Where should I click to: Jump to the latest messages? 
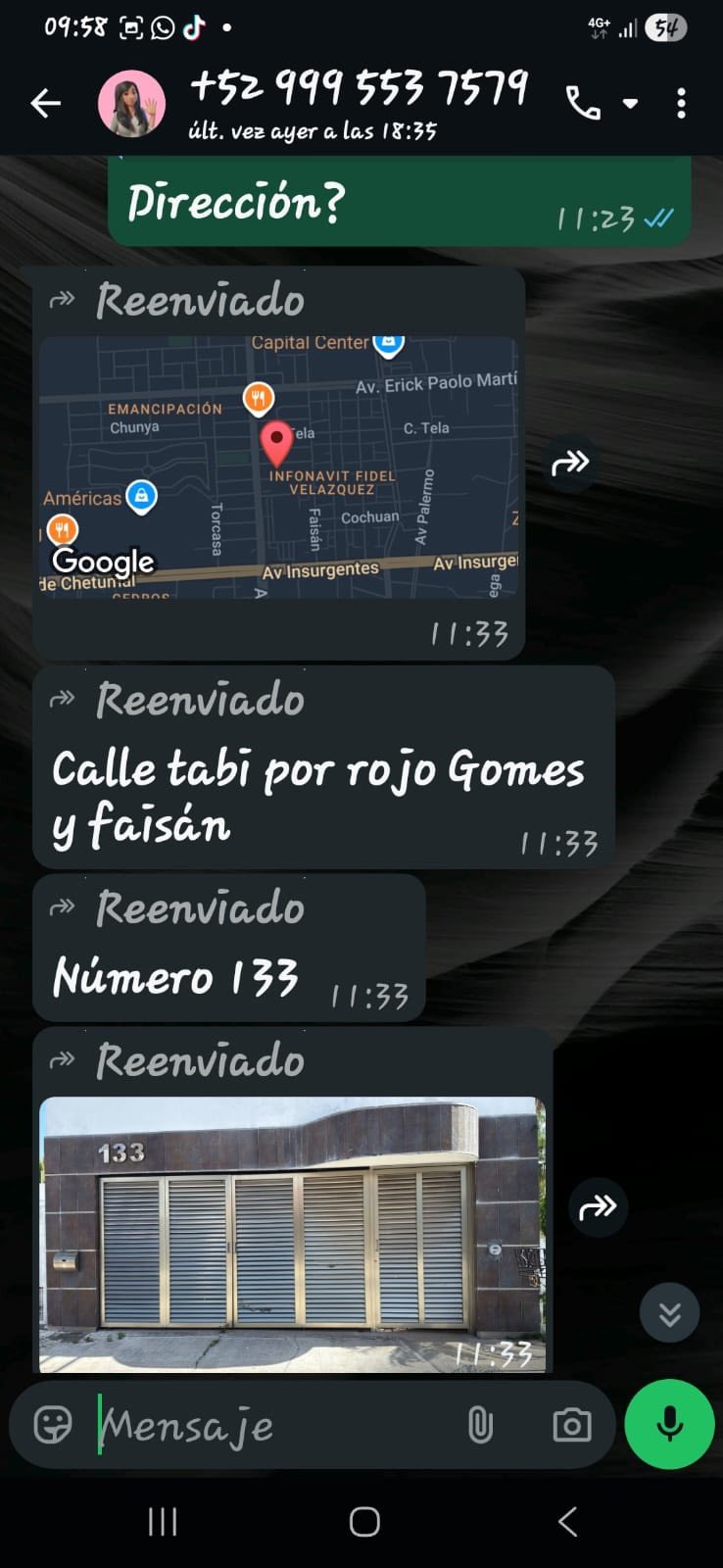click(x=669, y=1313)
